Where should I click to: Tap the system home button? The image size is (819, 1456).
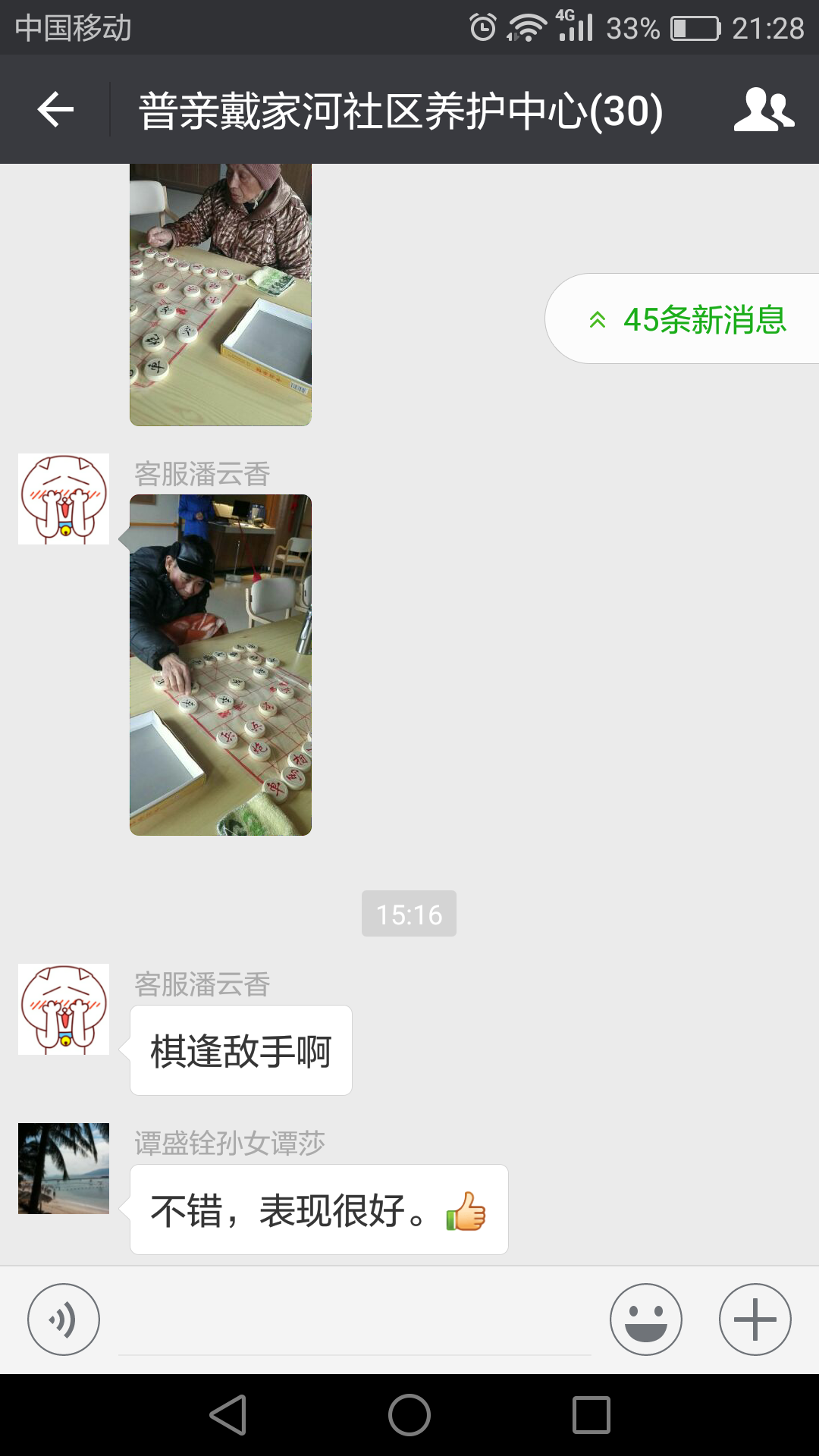409,1415
